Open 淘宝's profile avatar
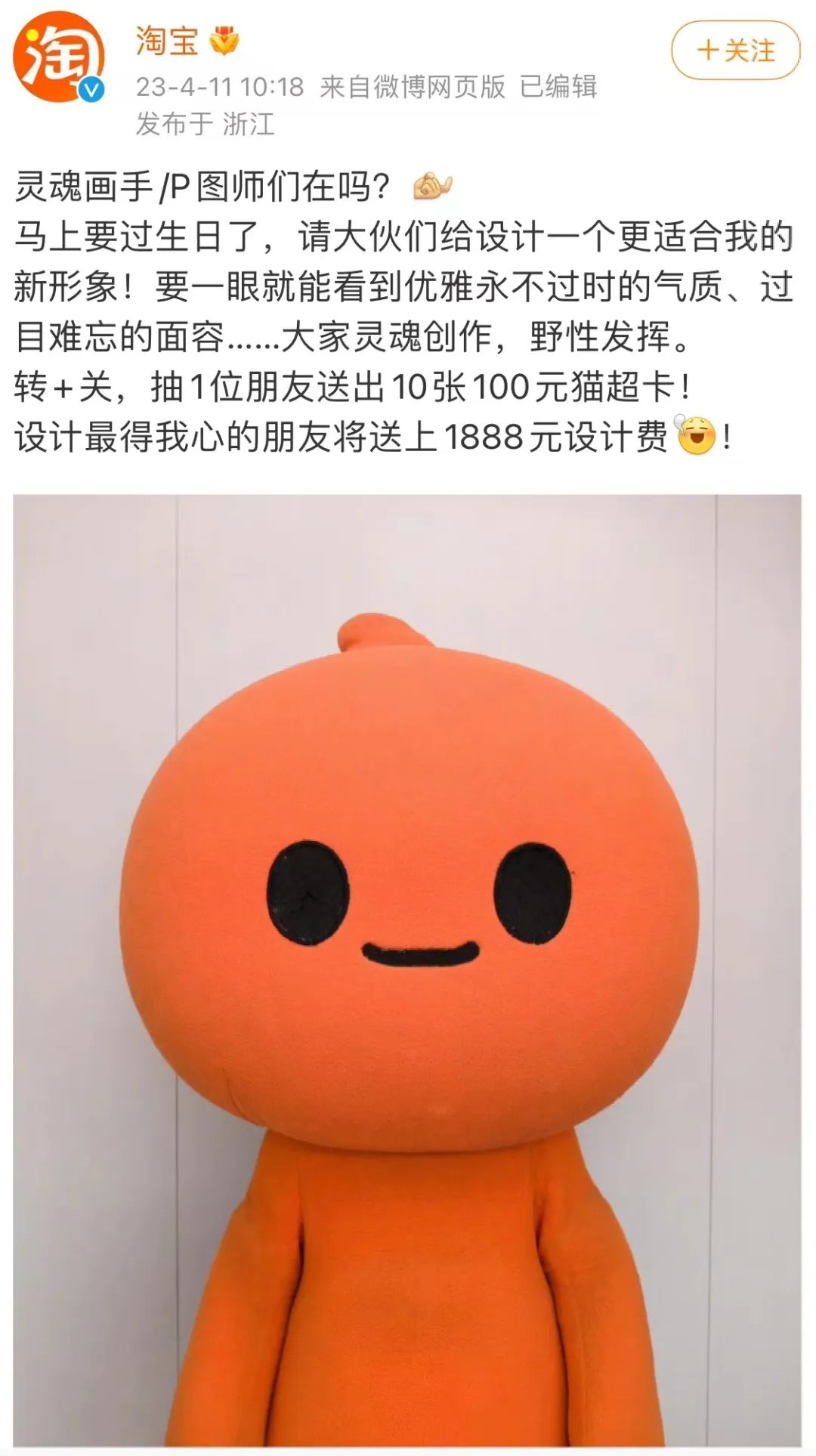The height and width of the screenshot is (1456, 816). (x=58, y=57)
